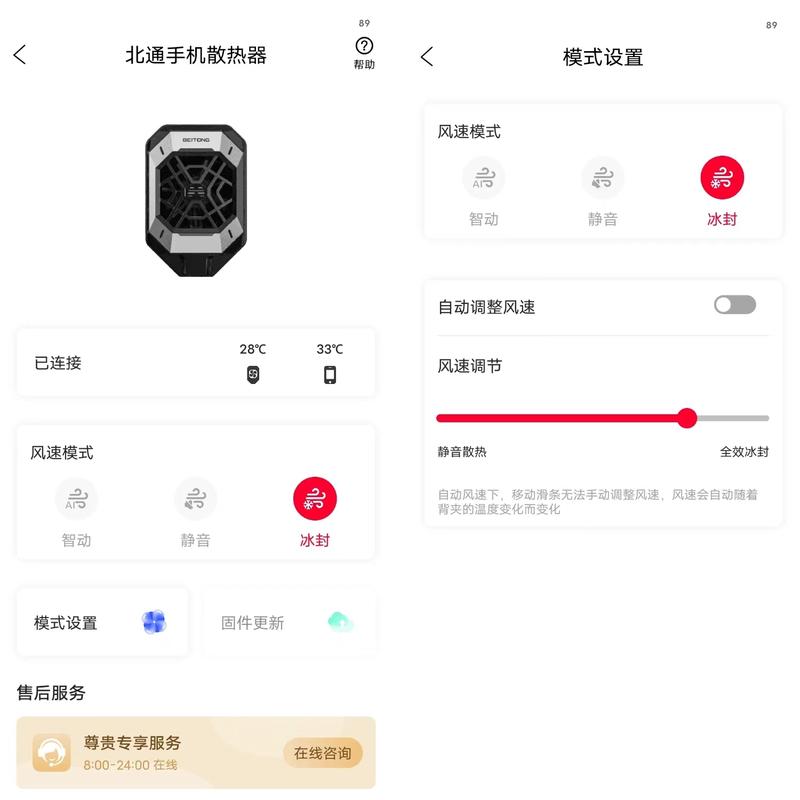This screenshot has width=800, height=800.
Task: Open the 模式设置 card
Action: 102,623
